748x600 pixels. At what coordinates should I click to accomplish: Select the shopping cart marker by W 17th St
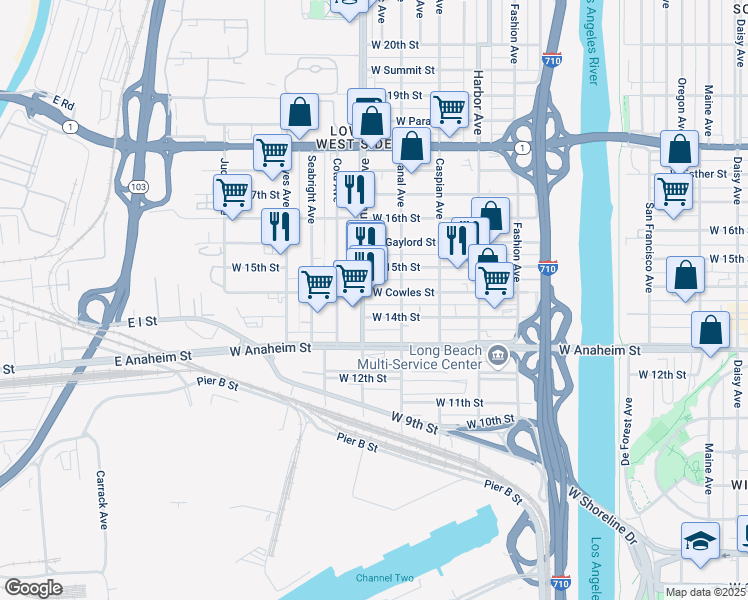(x=233, y=194)
